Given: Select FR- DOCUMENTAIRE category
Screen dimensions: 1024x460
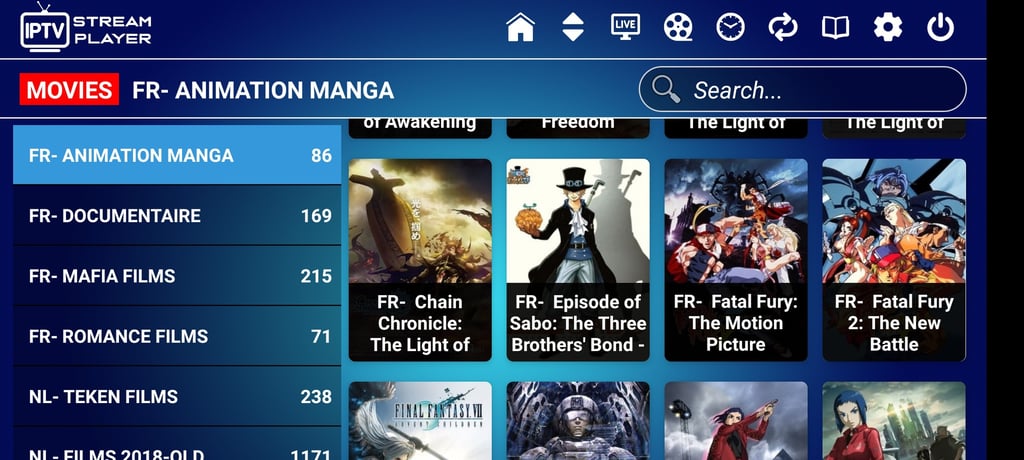Looking at the screenshot, I should pyautogui.click(x=177, y=215).
